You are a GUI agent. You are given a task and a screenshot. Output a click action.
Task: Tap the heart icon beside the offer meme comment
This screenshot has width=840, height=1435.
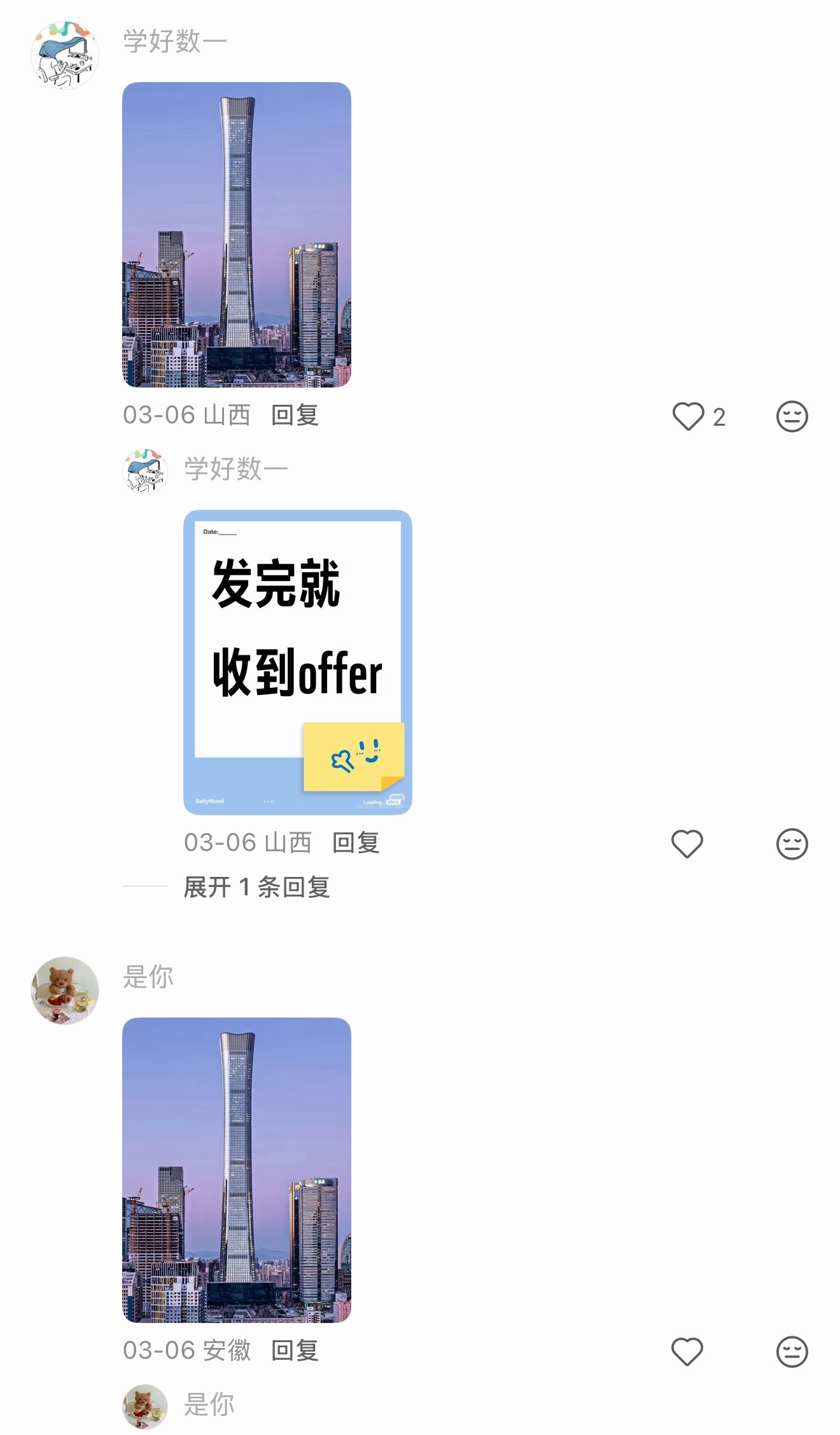688,843
